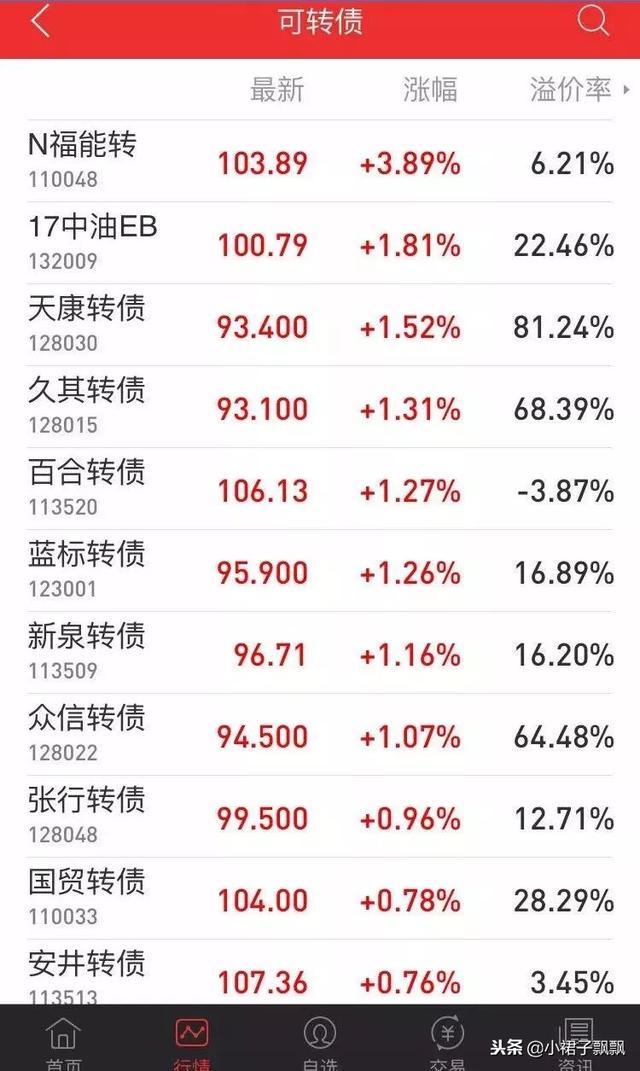The image size is (640, 1071).
Task: Go back from the 可转债 page
Action: point(40,21)
